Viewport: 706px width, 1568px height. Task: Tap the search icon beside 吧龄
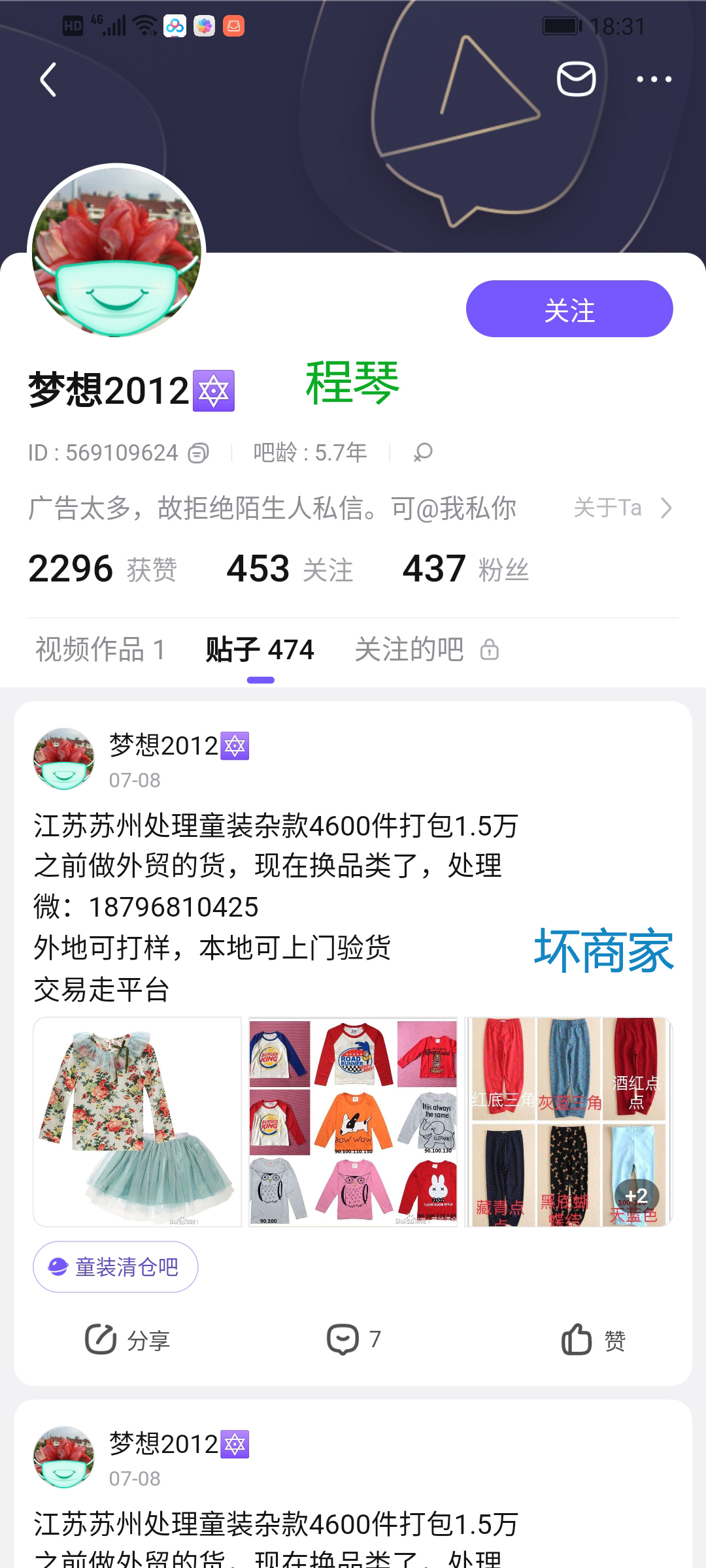(x=423, y=452)
